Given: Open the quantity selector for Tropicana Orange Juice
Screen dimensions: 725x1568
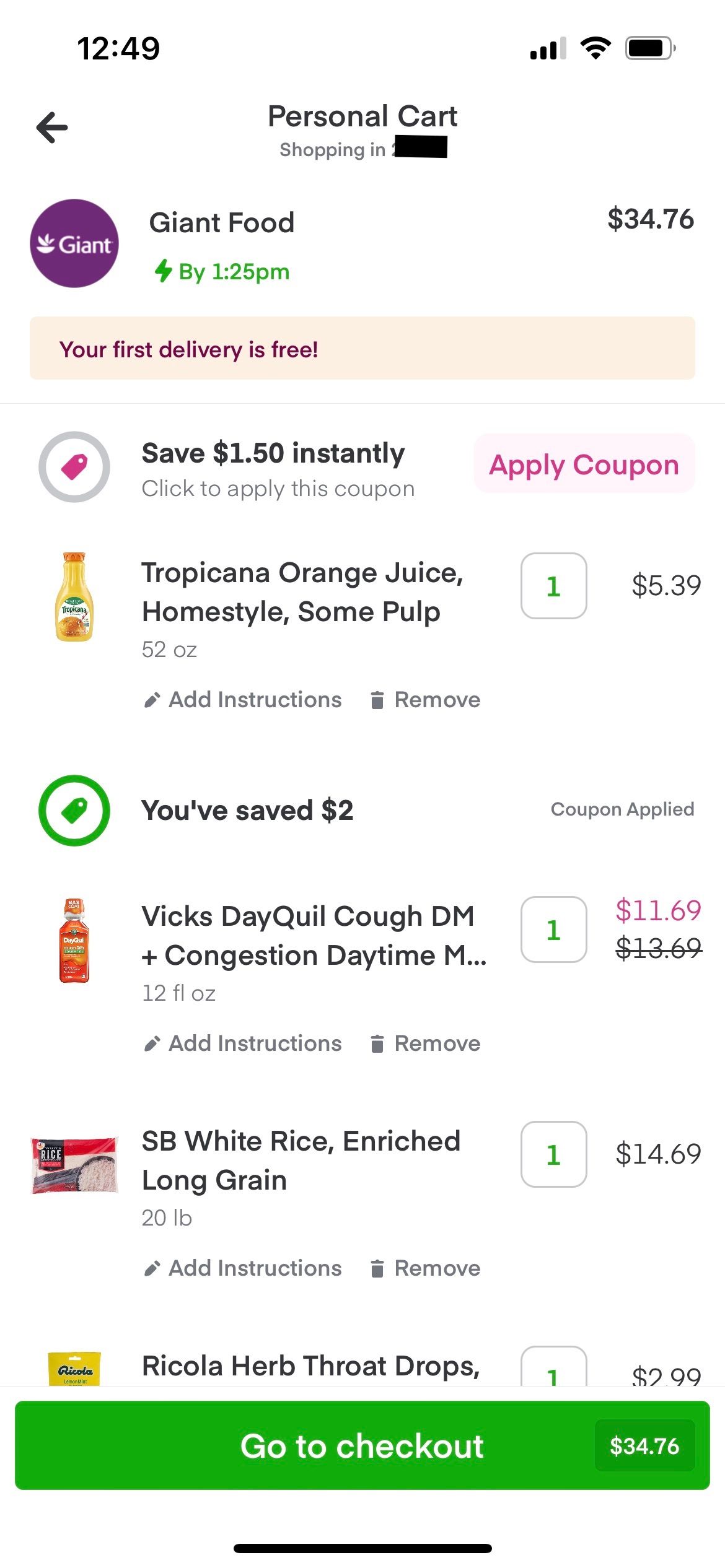Looking at the screenshot, I should (553, 585).
